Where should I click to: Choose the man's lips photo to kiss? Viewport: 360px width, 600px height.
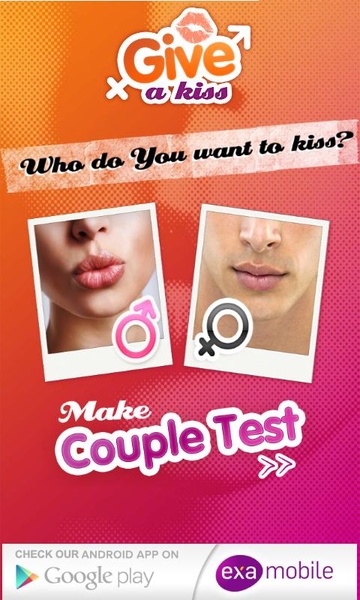pyautogui.click(x=257, y=293)
